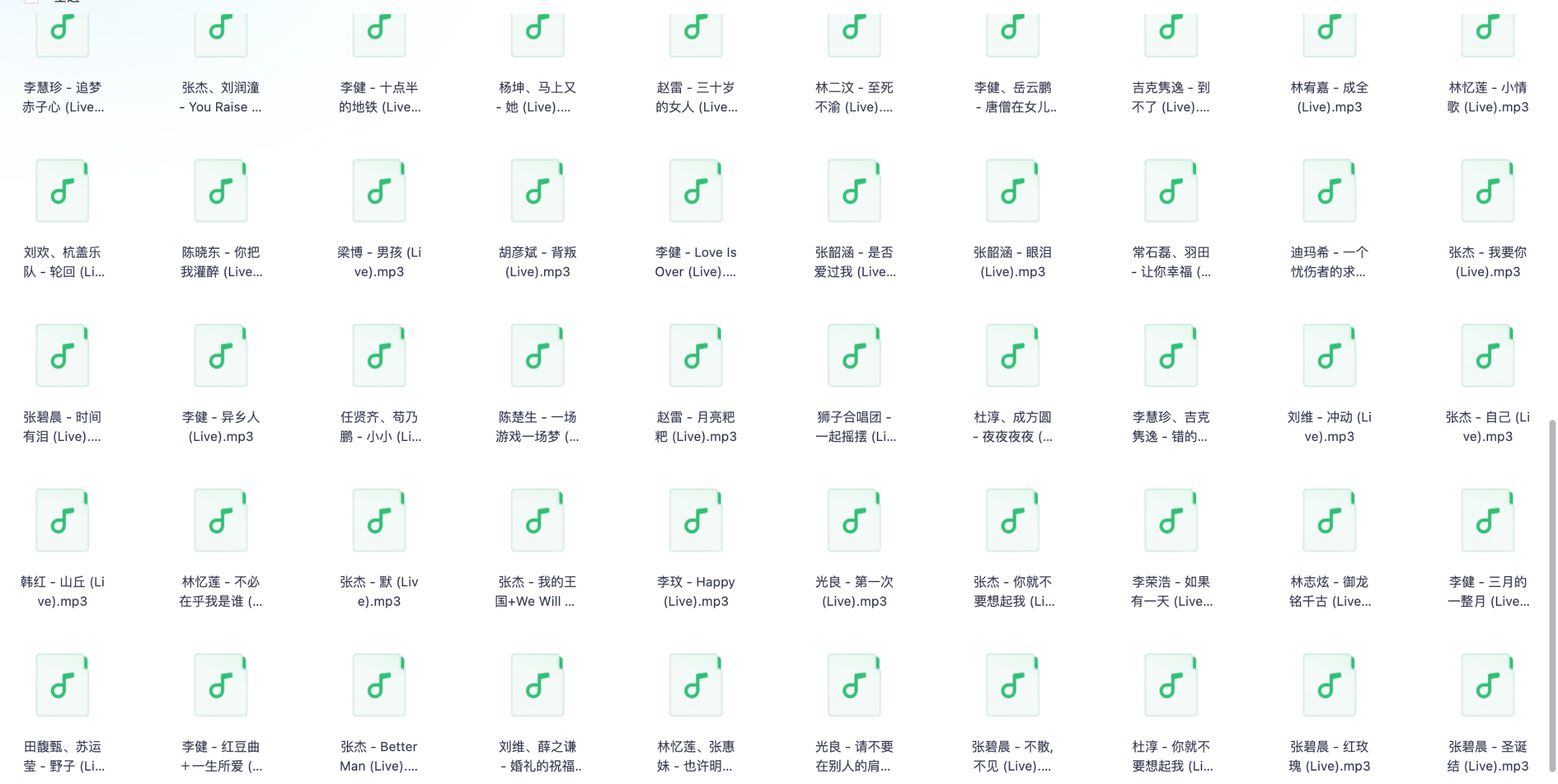The image size is (1558, 784).
Task: Open 赵雷 - 月亮粑粑 (Live).mp3
Action: pos(696,356)
